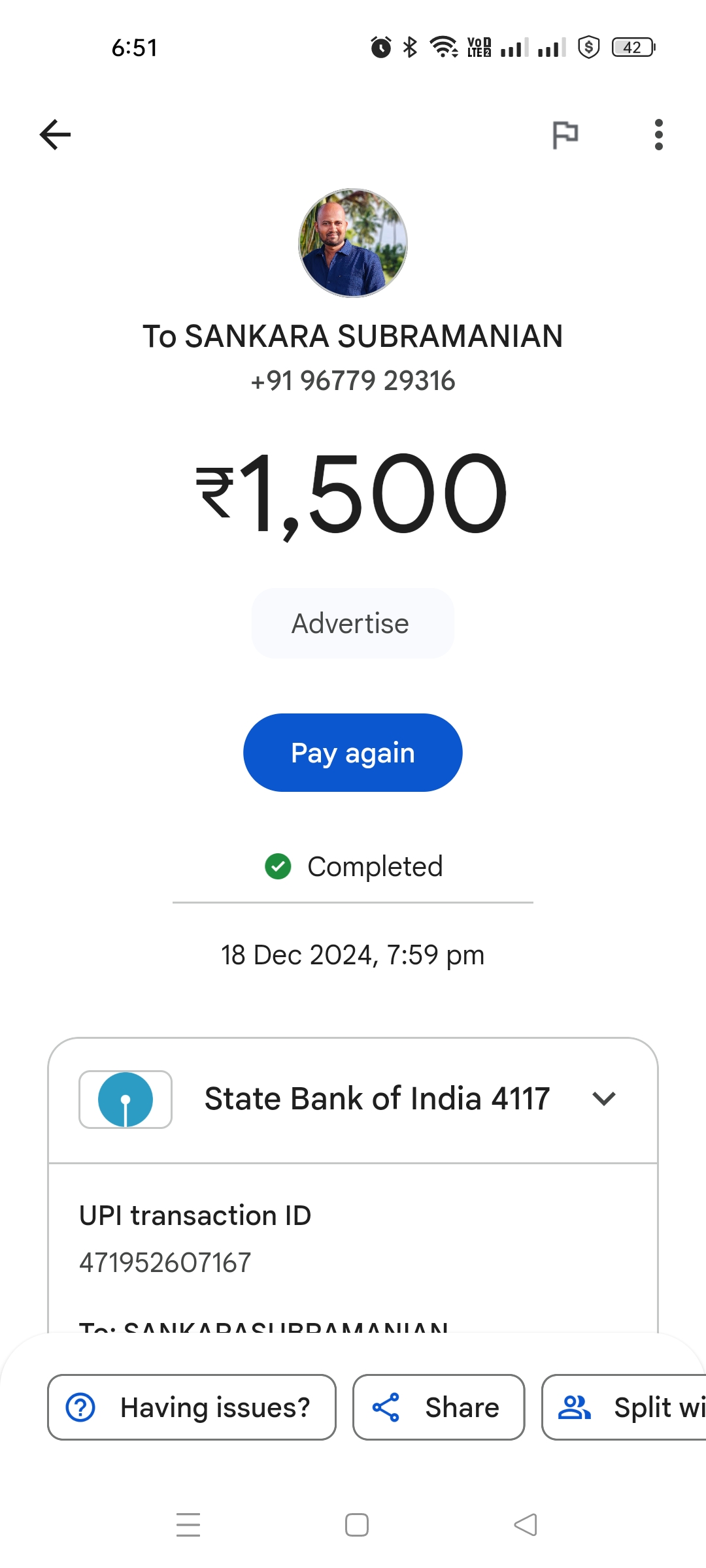This screenshot has width=706, height=1568.
Task: Open recent apps from navigation bar
Action: click(188, 1525)
